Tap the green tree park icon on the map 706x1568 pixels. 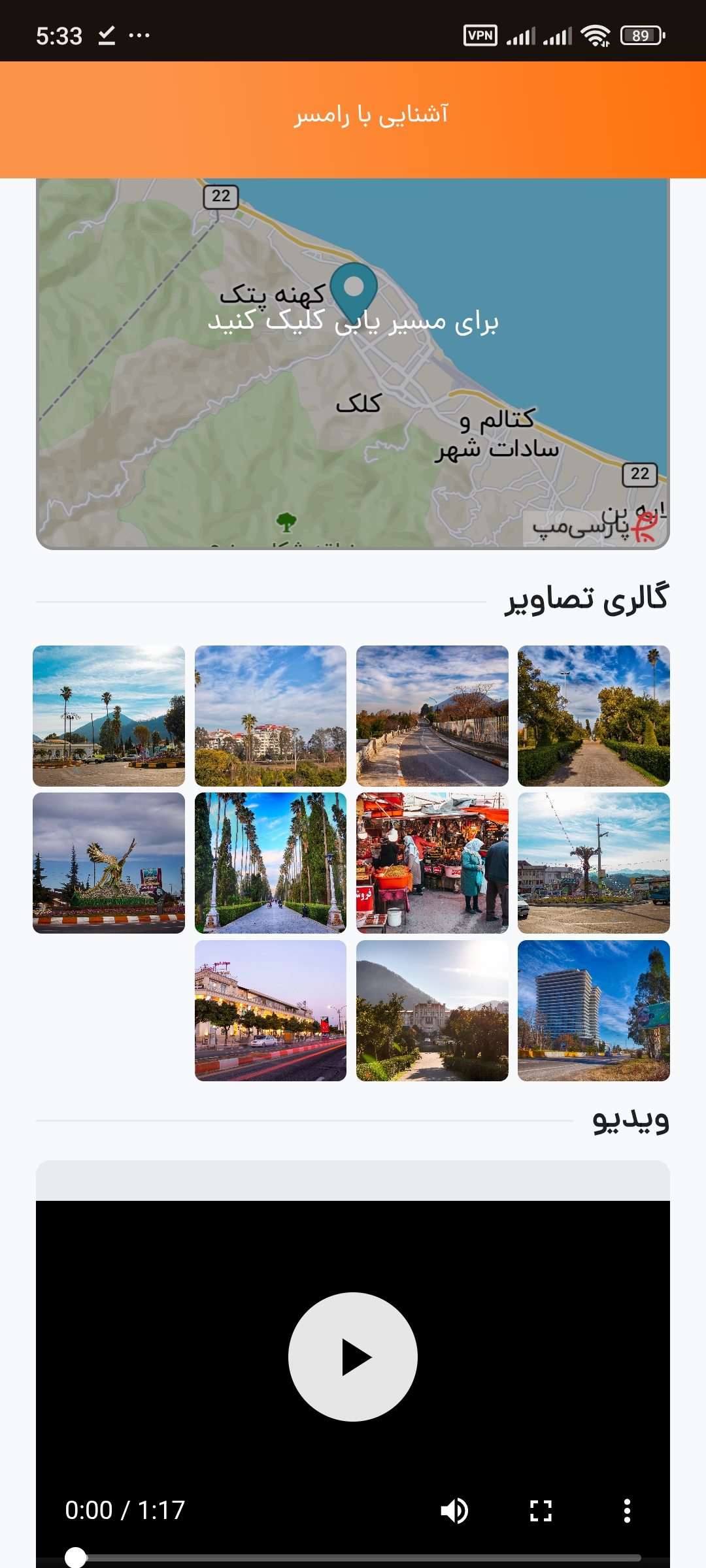(286, 523)
